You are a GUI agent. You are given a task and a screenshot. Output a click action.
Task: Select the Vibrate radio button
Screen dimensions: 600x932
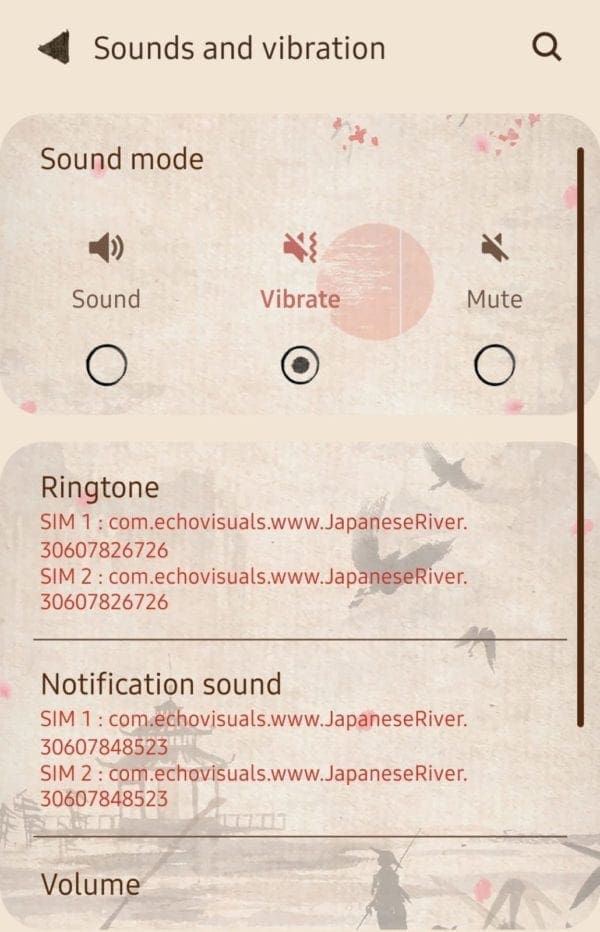click(x=300, y=365)
